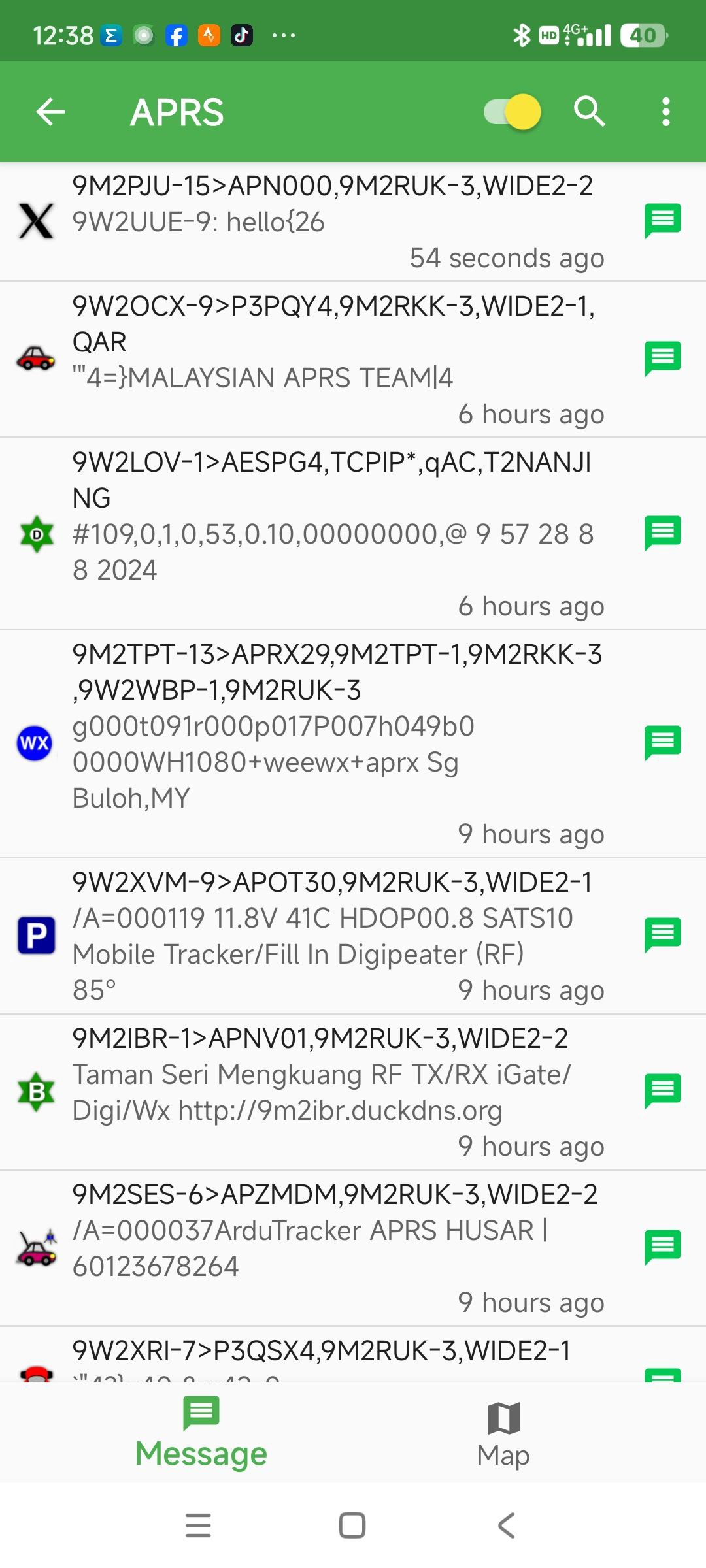Tap the chat icon beside 9M2TPT-13
The width and height of the screenshot is (706, 1568).
[662, 743]
